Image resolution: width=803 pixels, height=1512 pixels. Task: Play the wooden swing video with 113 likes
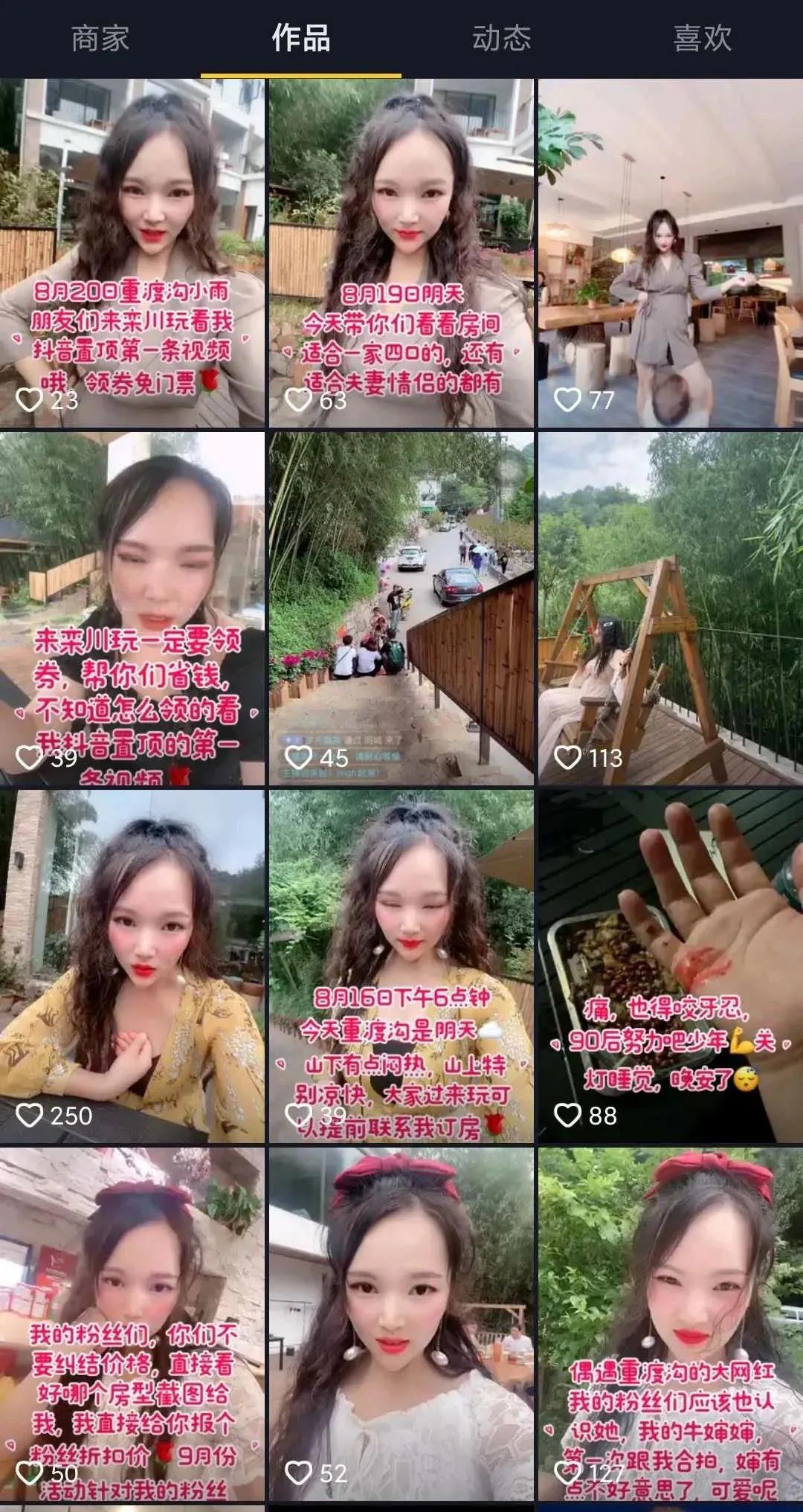pyautogui.click(x=671, y=608)
